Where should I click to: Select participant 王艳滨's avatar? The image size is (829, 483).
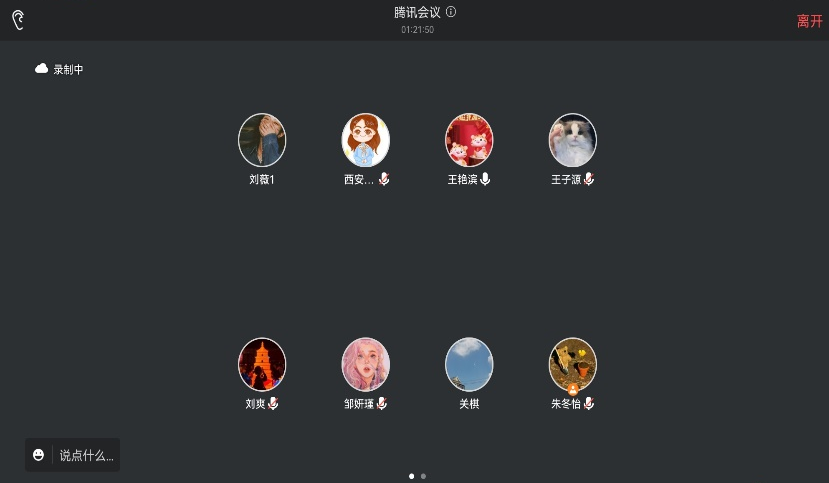pyautogui.click(x=469, y=140)
